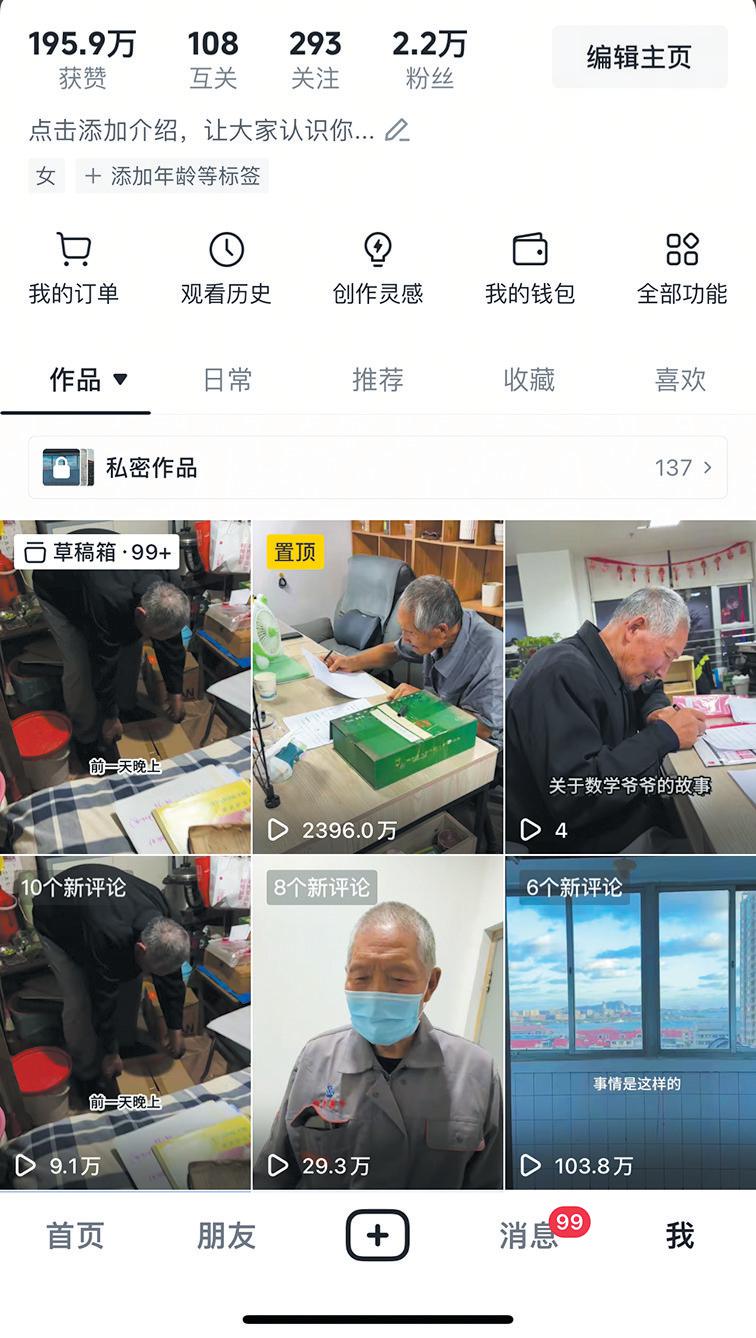This screenshot has width=756, height=1338.
Task: Open 我的订单 orders
Action: point(73,267)
